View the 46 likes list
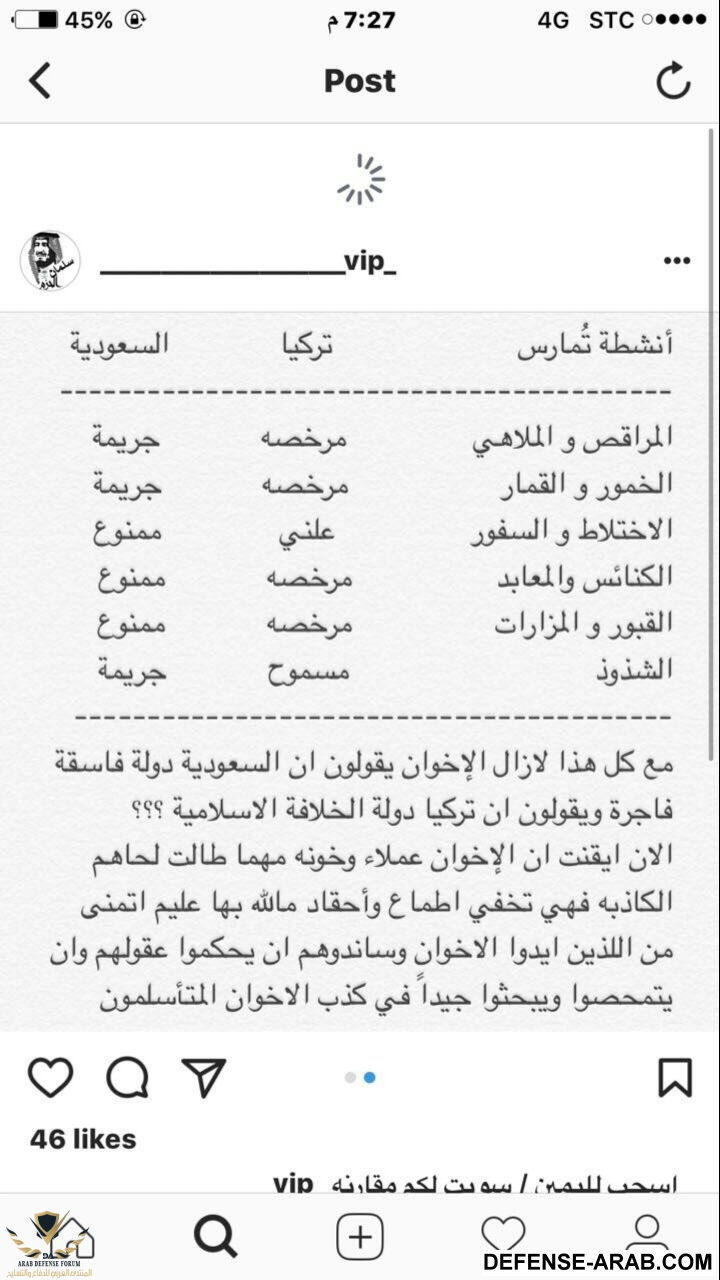This screenshot has width=720, height=1280. click(x=83, y=1139)
